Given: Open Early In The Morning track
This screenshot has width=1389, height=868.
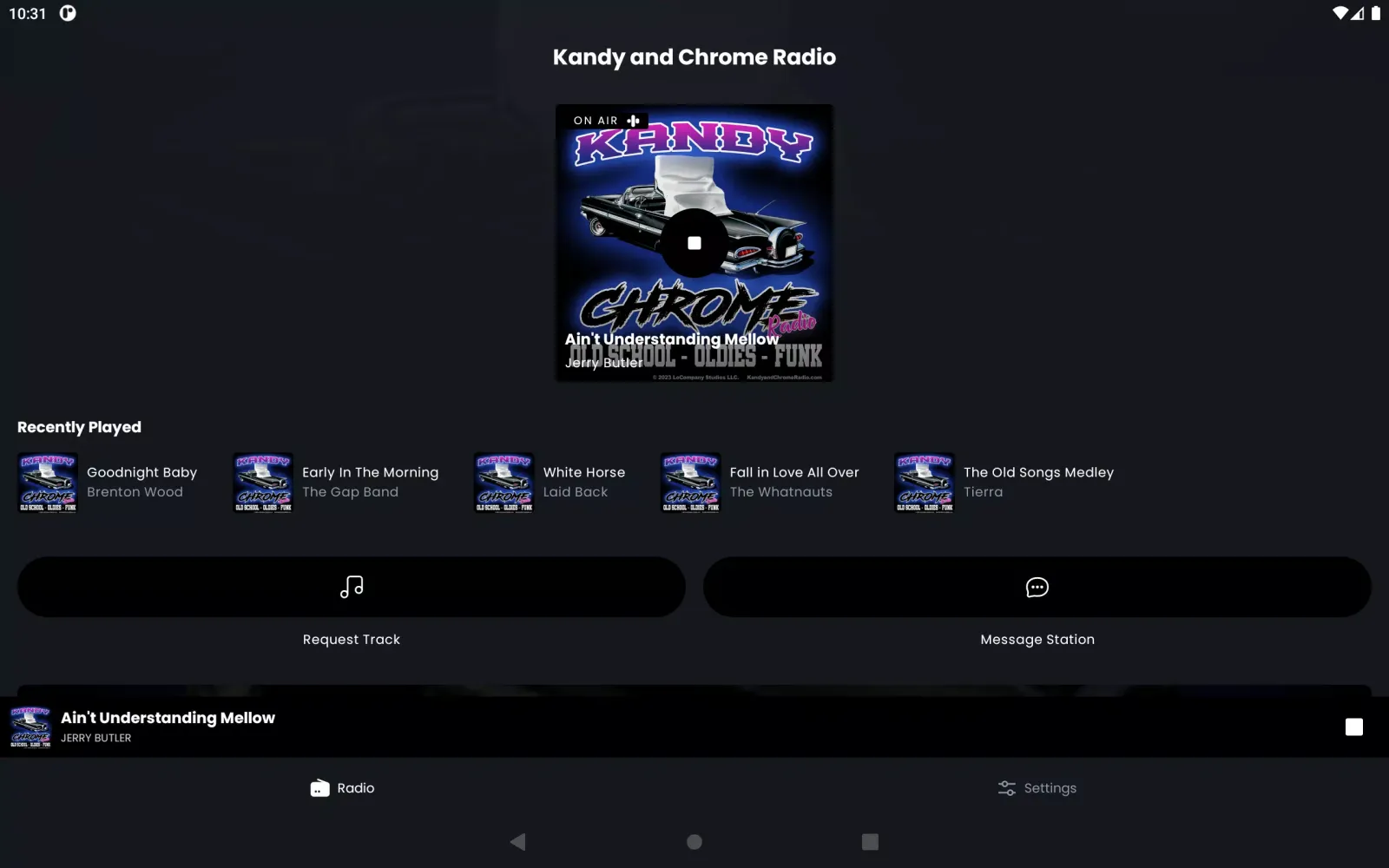Looking at the screenshot, I should pos(337,483).
